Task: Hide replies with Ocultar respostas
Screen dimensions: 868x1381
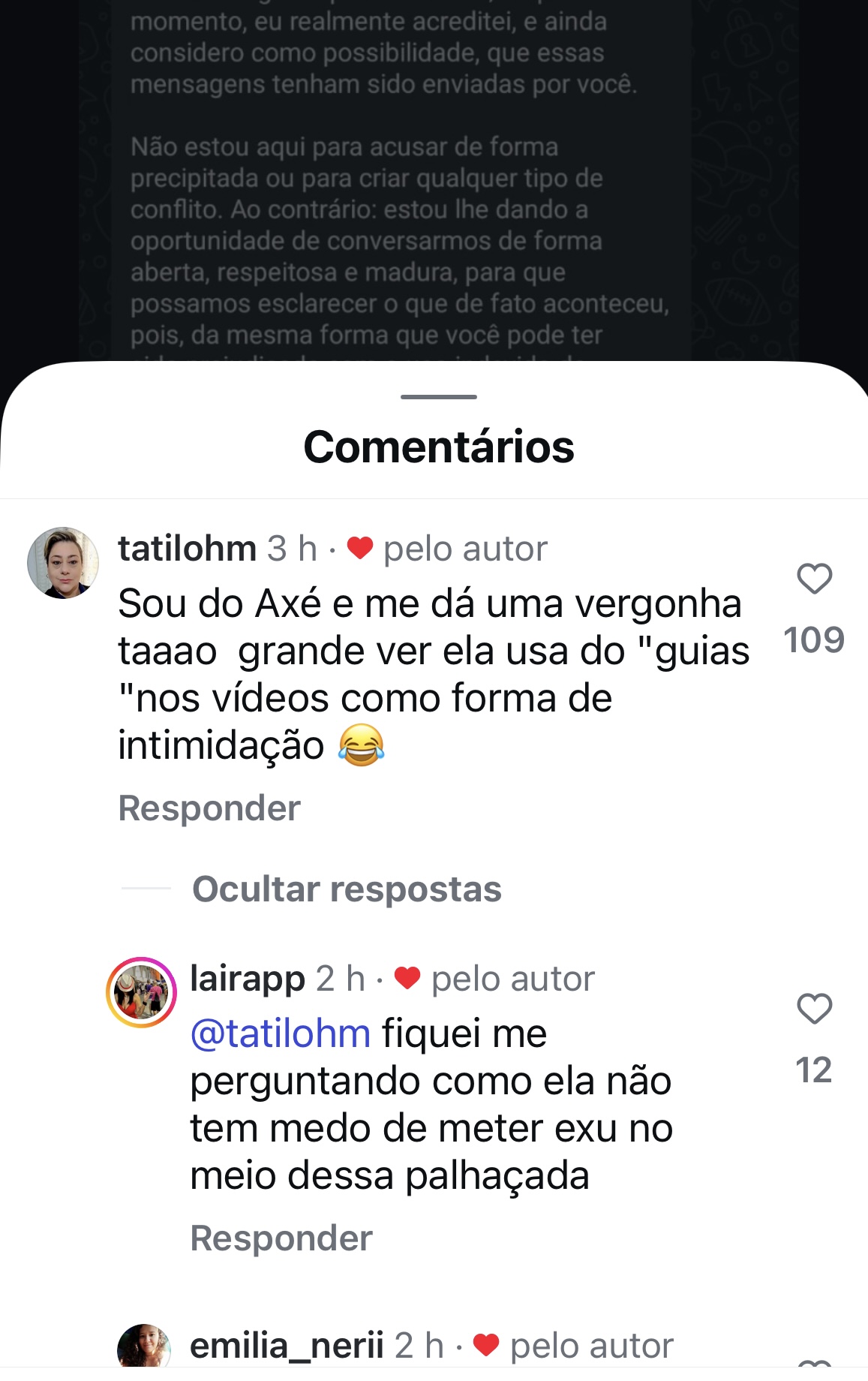Action: (347, 889)
